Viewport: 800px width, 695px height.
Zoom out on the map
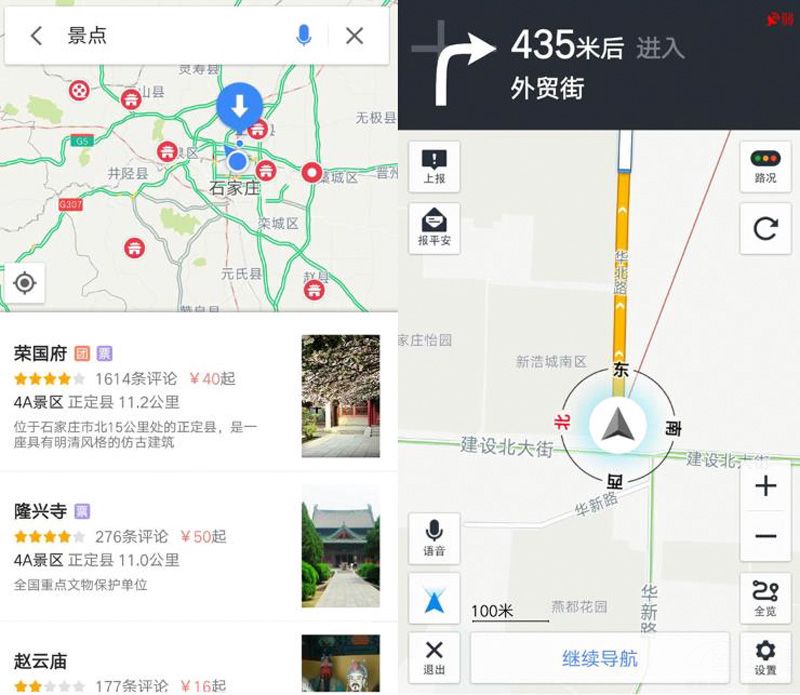pos(765,537)
